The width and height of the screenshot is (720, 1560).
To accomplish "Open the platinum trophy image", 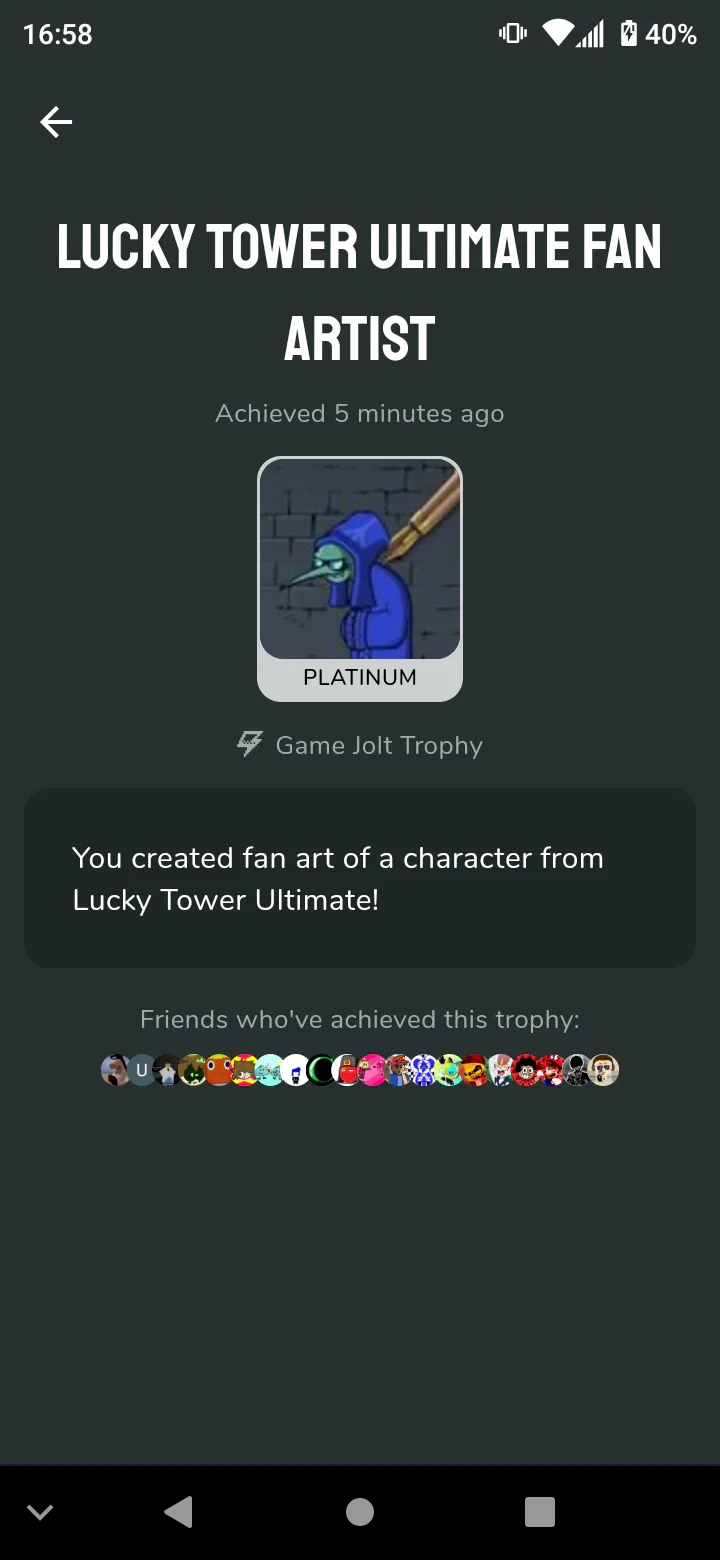I will pos(360,560).
